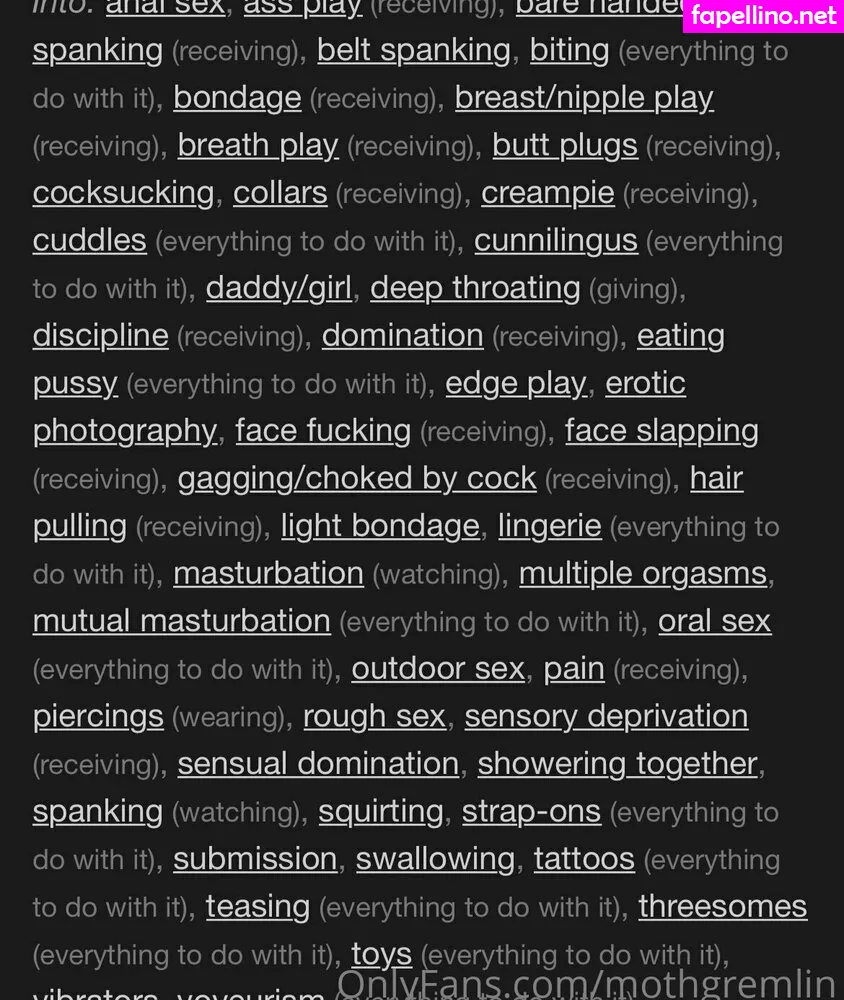
Task: Tap the sensory deprivation link
Action: click(606, 716)
